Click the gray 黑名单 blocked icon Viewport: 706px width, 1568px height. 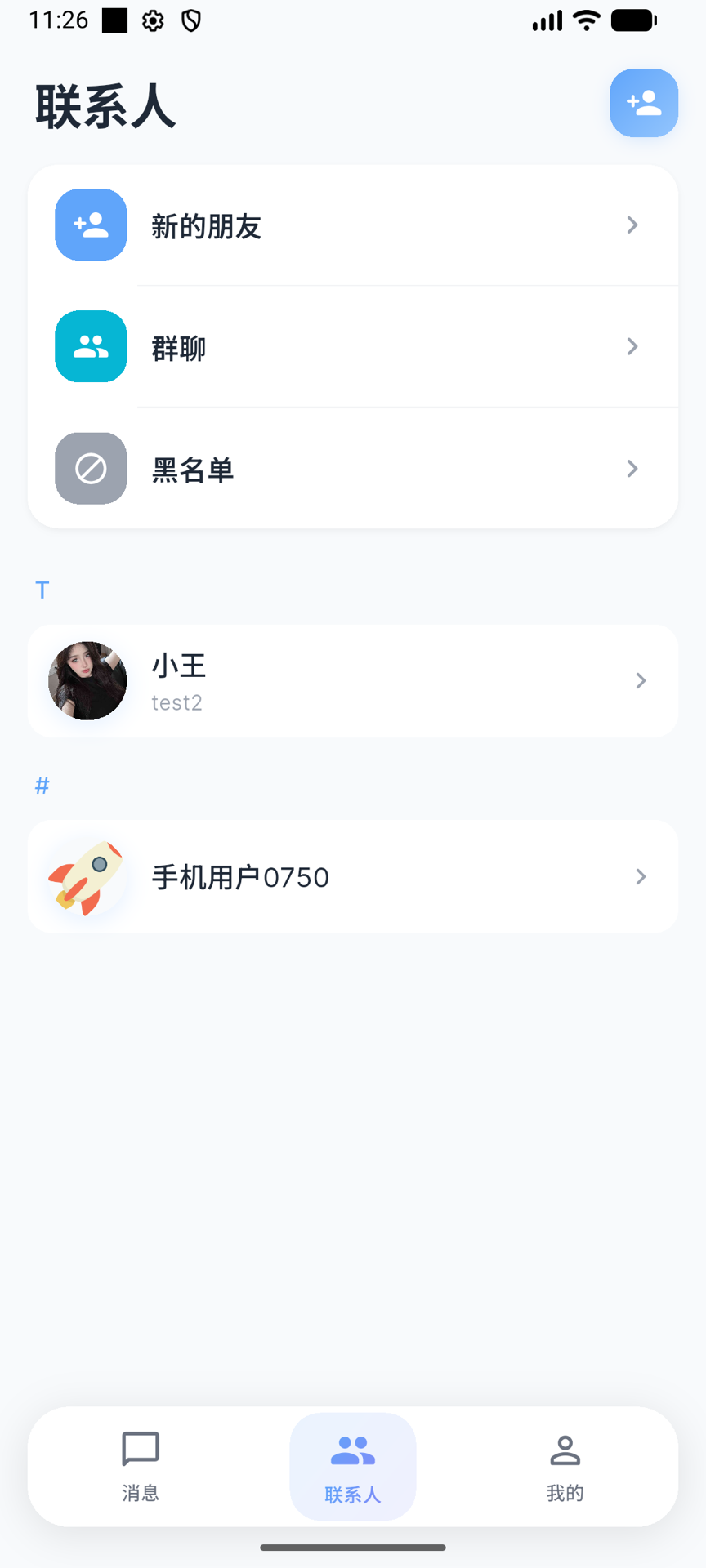tap(90, 468)
